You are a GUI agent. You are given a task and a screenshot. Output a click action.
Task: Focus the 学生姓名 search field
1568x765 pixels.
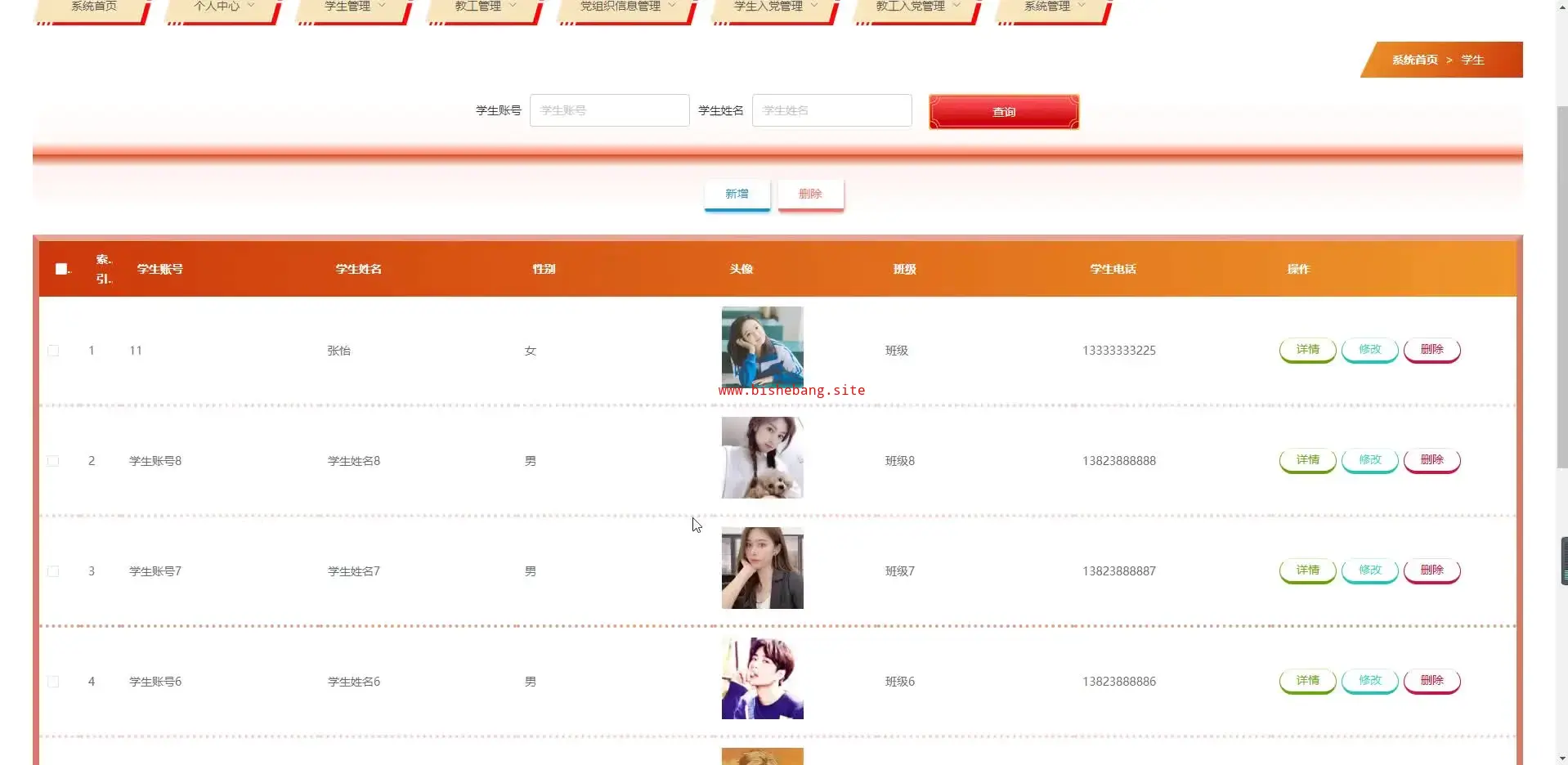point(831,110)
